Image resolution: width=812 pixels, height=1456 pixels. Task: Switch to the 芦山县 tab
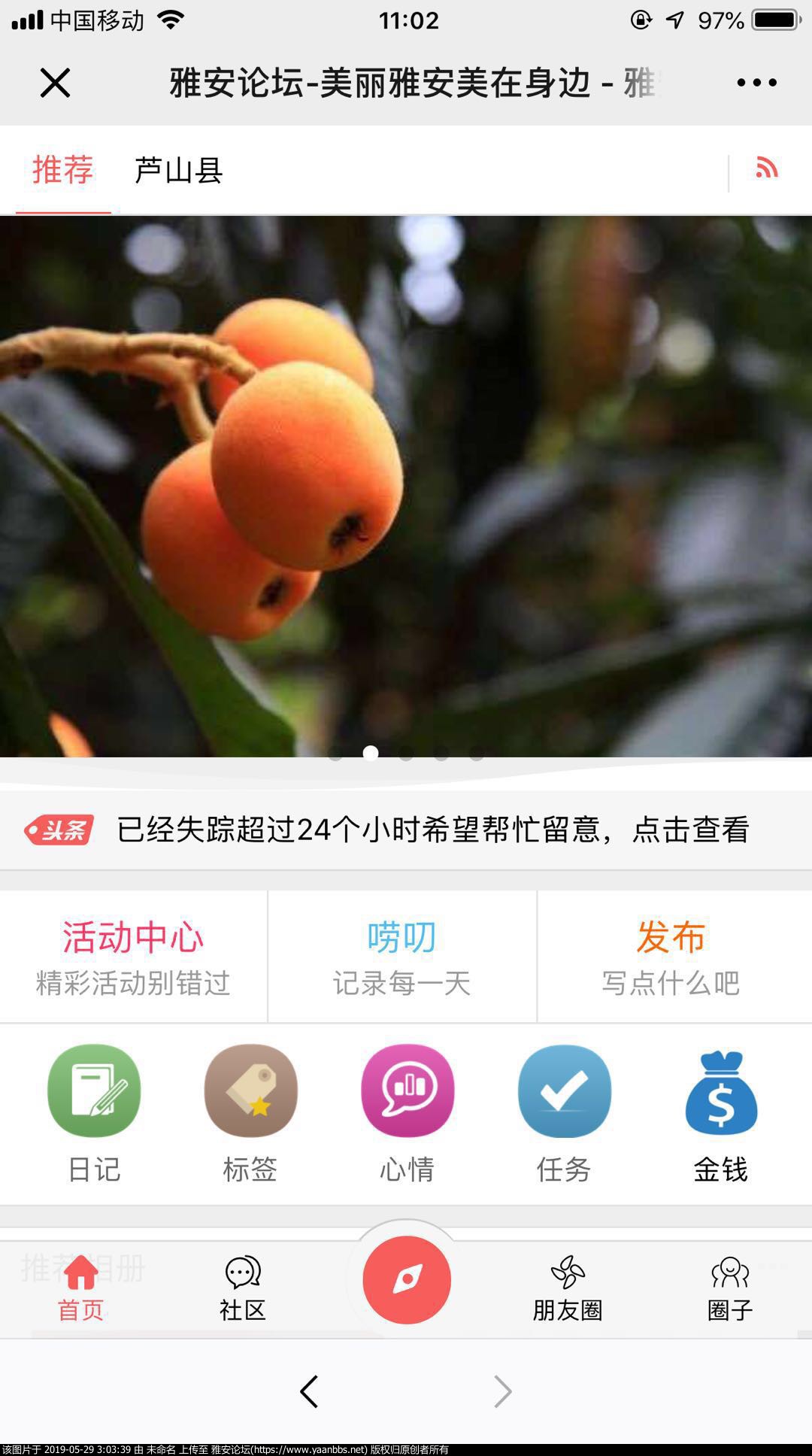(178, 171)
